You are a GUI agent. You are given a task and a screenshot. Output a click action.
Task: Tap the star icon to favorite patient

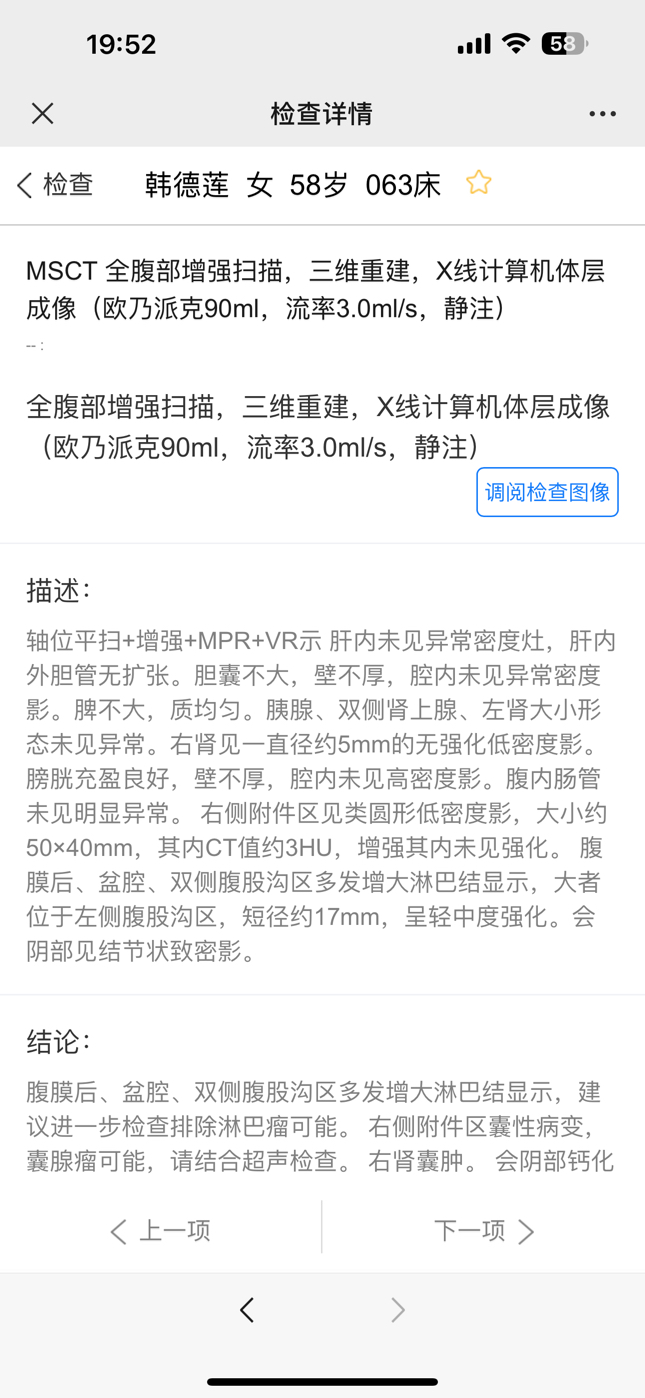(x=479, y=182)
